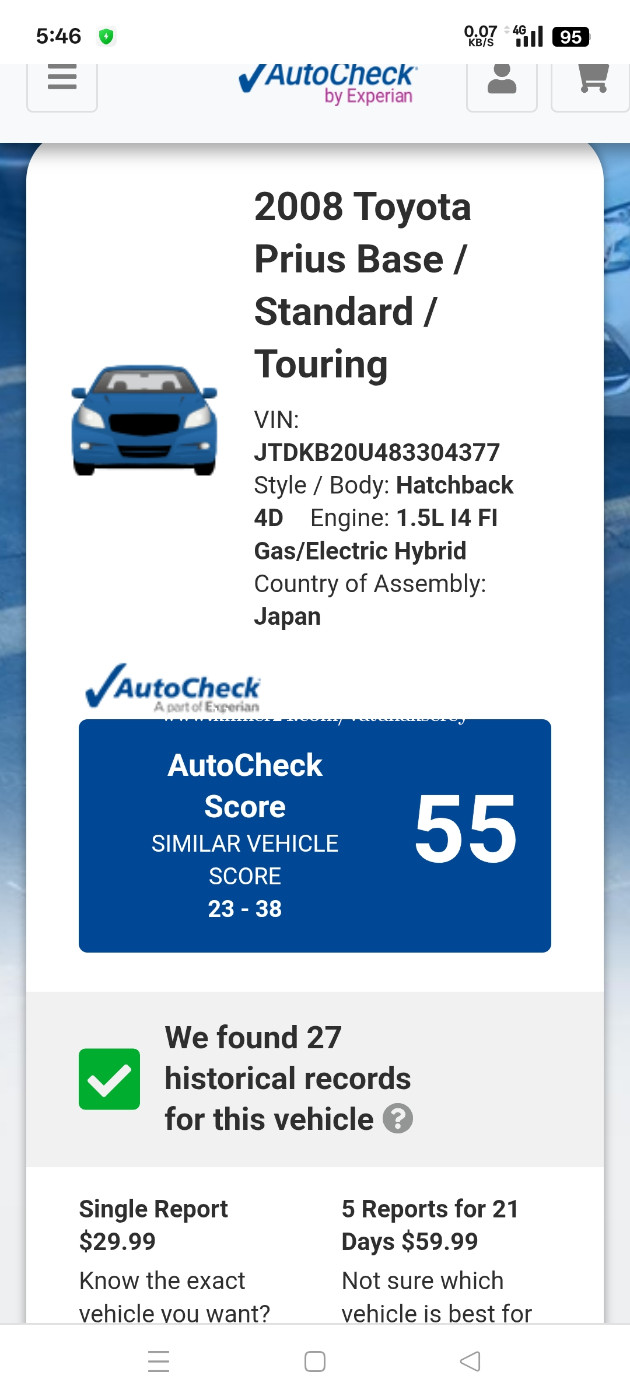The width and height of the screenshot is (630, 1400).
Task: Open the hamburger menu
Action: [62, 80]
